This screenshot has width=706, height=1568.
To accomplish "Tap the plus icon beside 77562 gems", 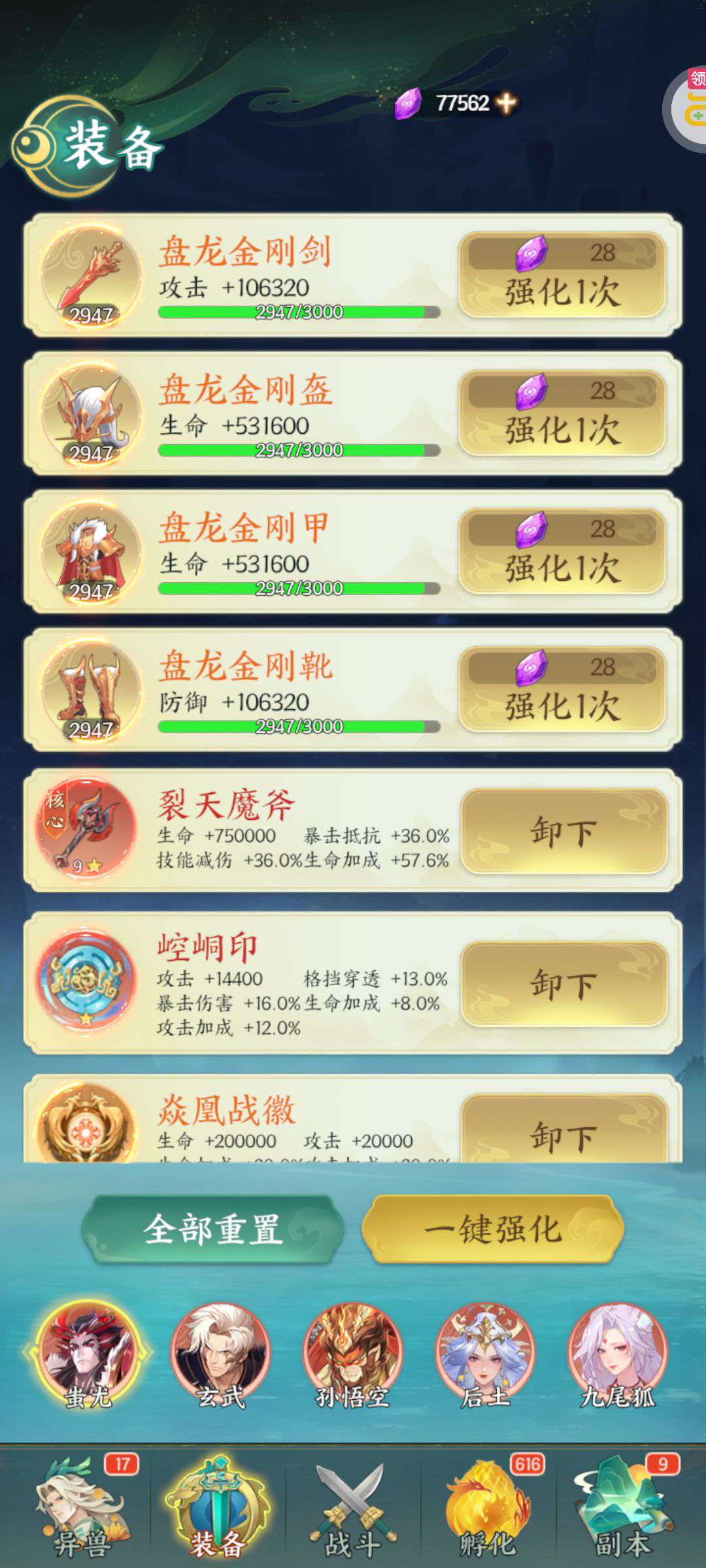I will coord(506,103).
